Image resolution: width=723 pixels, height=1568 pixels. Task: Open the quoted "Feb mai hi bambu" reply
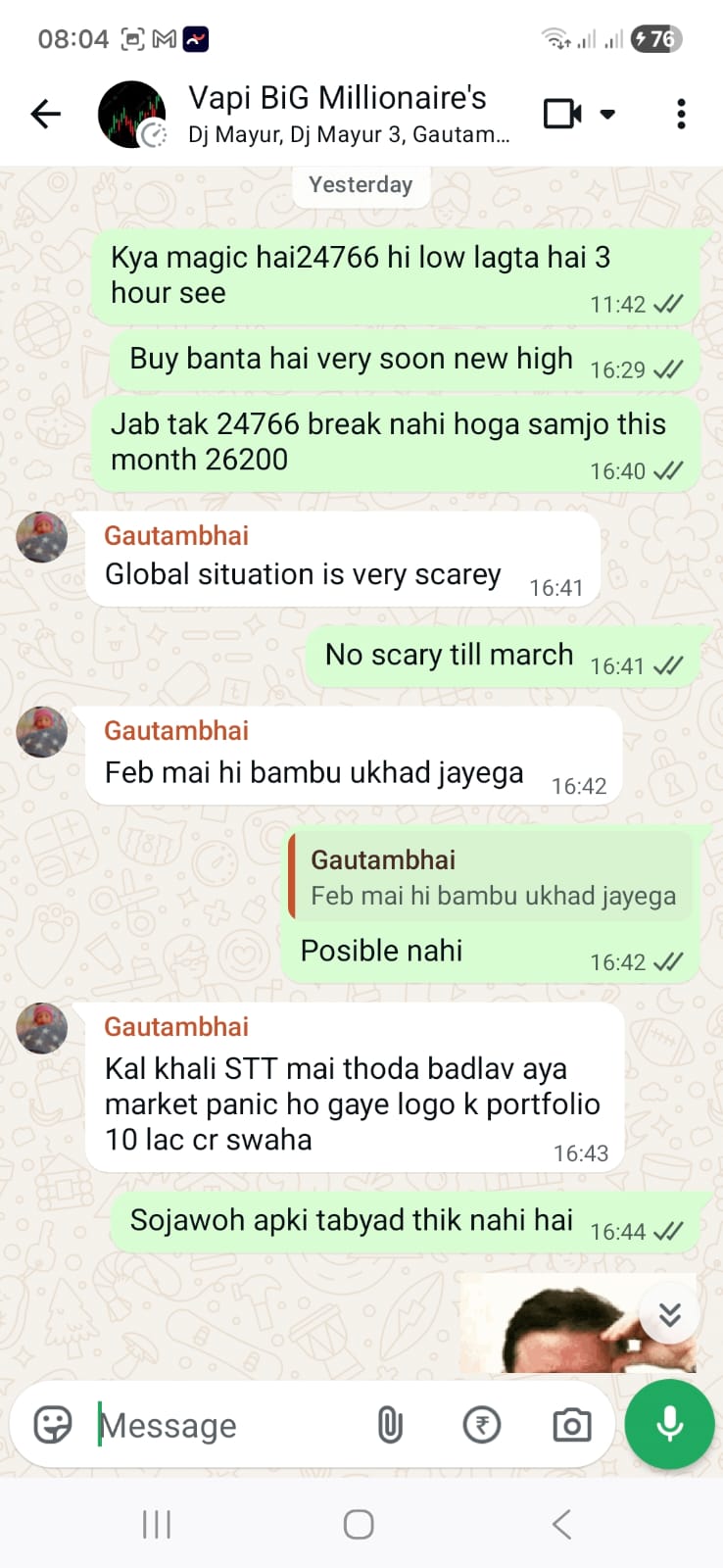pyautogui.click(x=492, y=877)
